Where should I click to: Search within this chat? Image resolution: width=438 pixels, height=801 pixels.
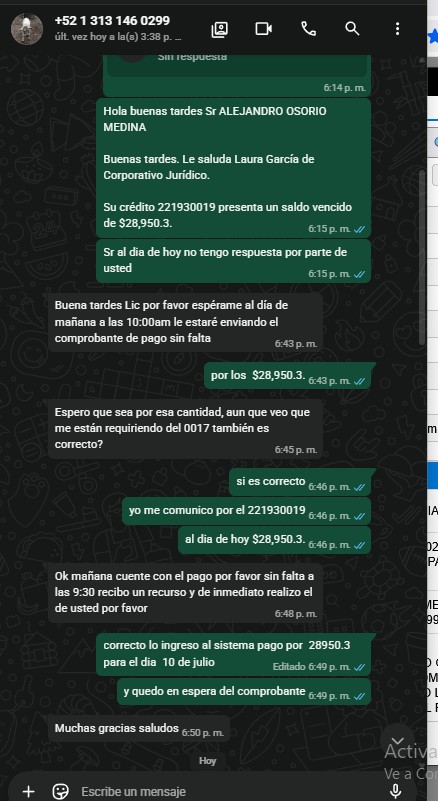coord(352,29)
